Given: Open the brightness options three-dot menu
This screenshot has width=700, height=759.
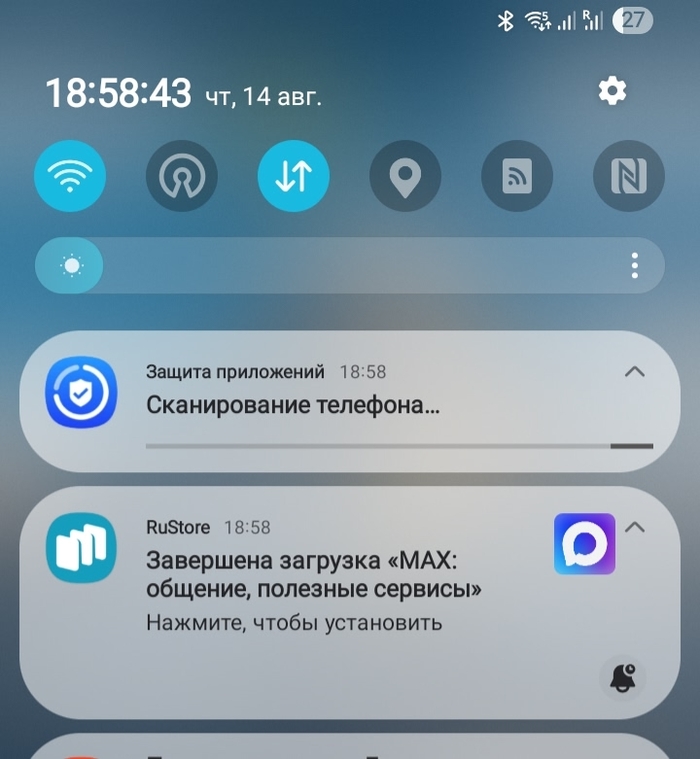Looking at the screenshot, I should [634, 266].
